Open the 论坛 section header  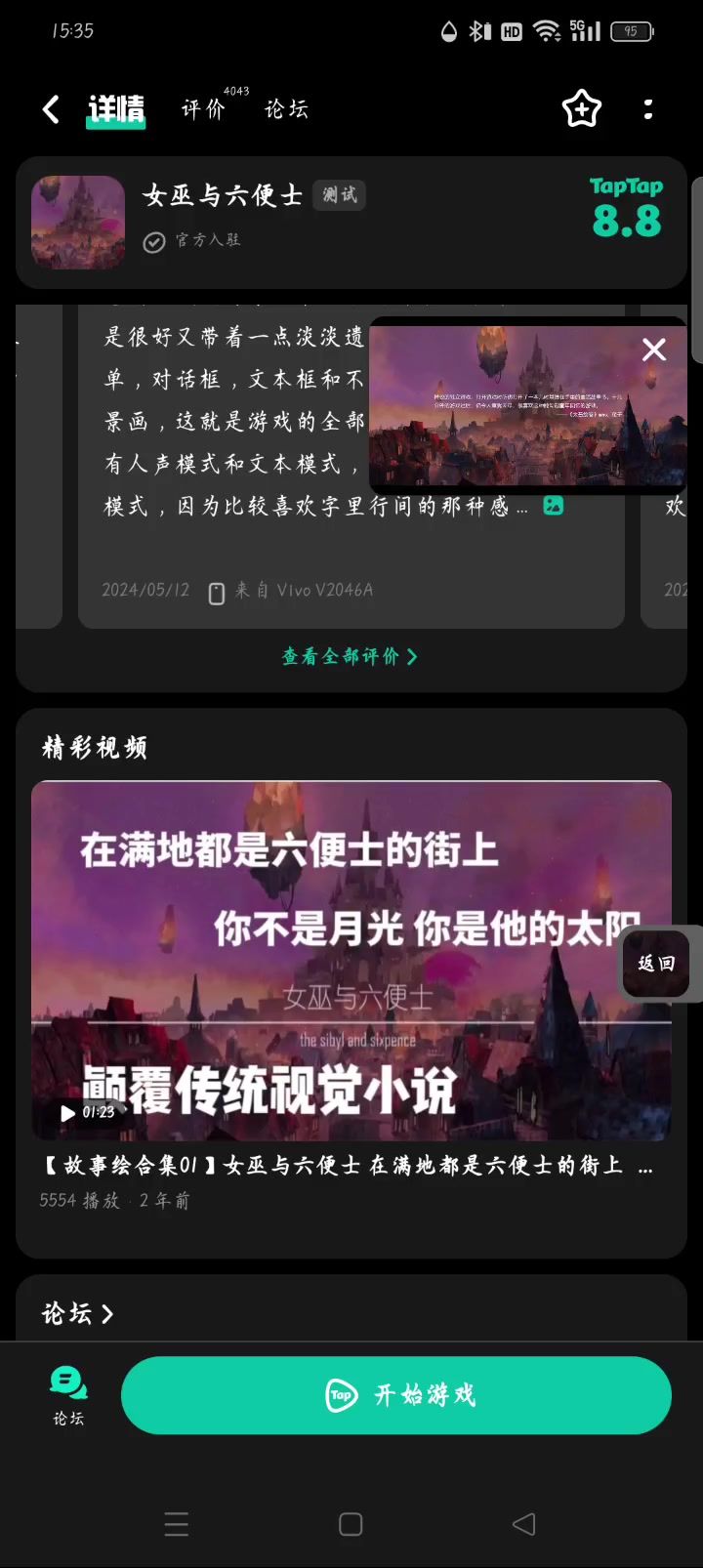click(x=78, y=1314)
